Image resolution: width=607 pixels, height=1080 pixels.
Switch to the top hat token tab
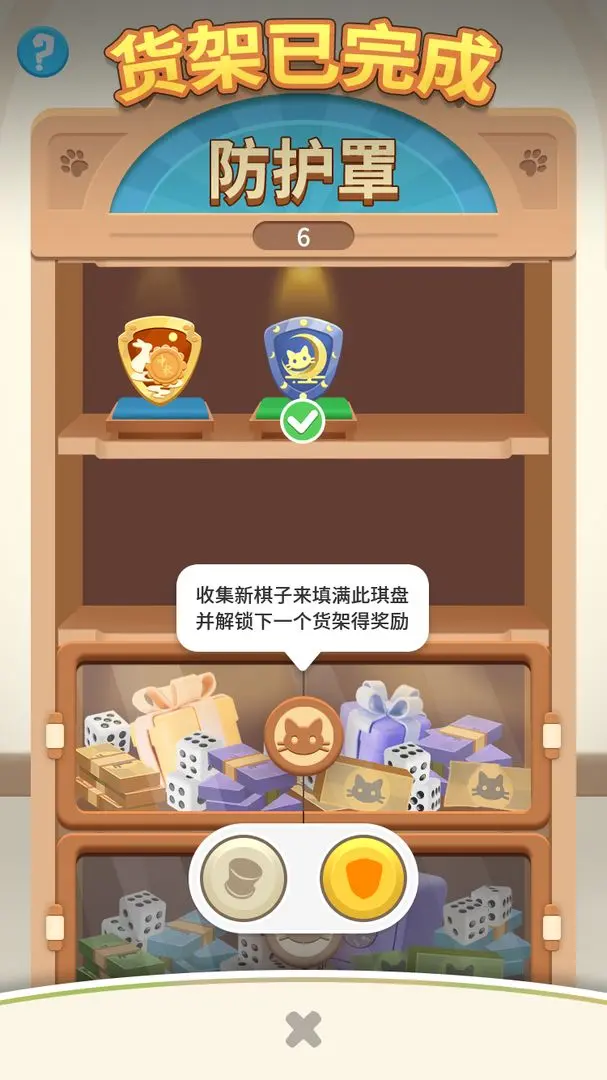(244, 878)
